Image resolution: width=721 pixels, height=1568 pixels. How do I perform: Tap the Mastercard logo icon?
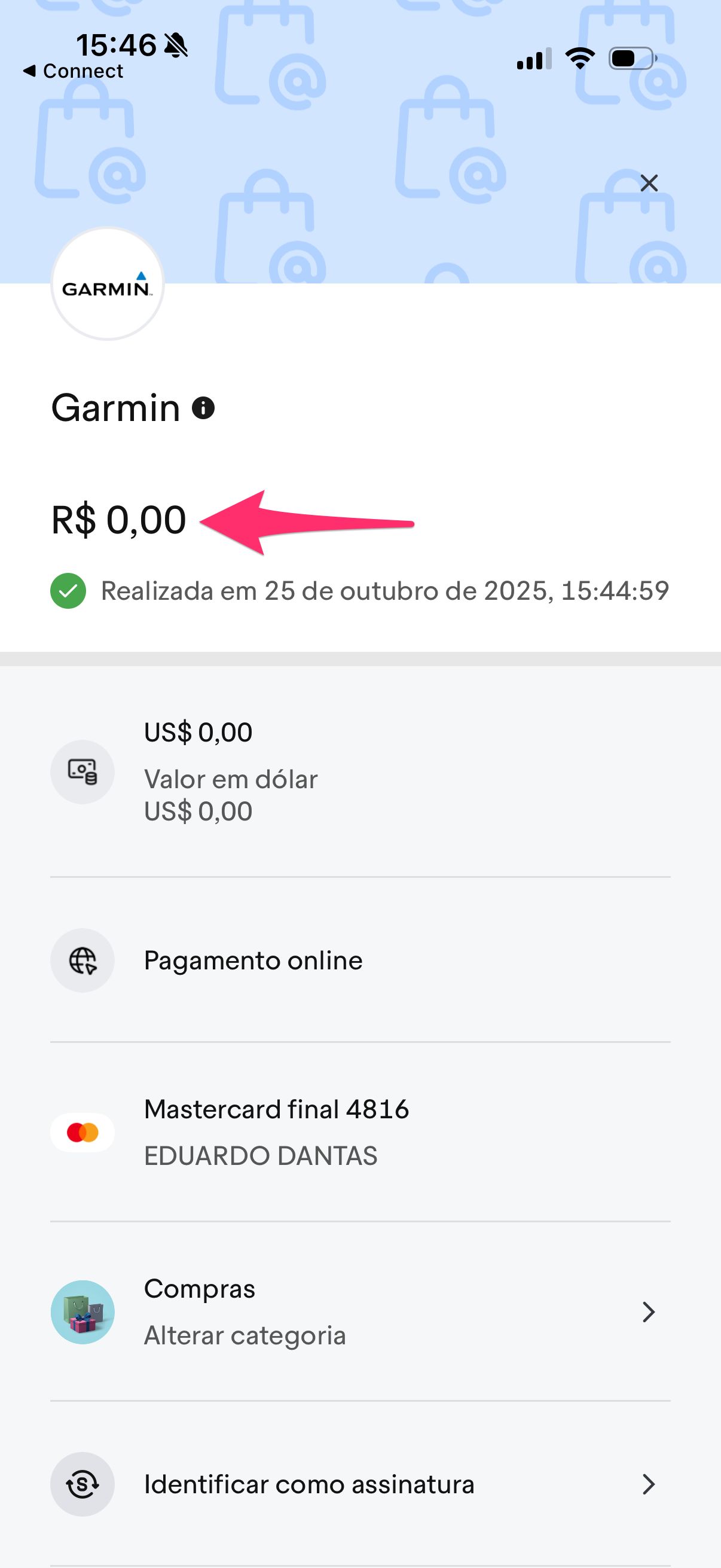pos(83,1131)
